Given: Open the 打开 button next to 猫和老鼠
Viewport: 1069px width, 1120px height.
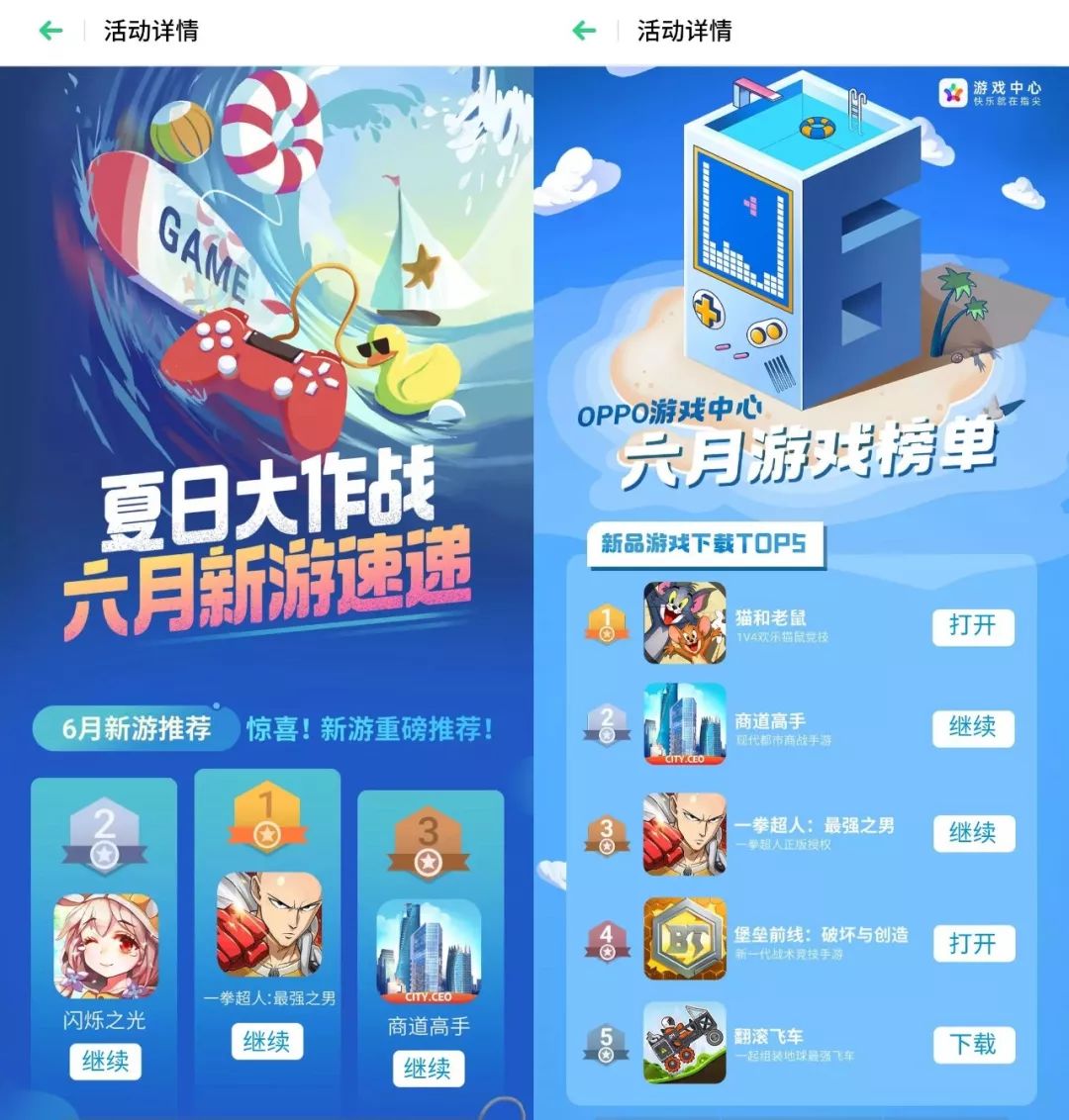Looking at the screenshot, I should pos(974,626).
